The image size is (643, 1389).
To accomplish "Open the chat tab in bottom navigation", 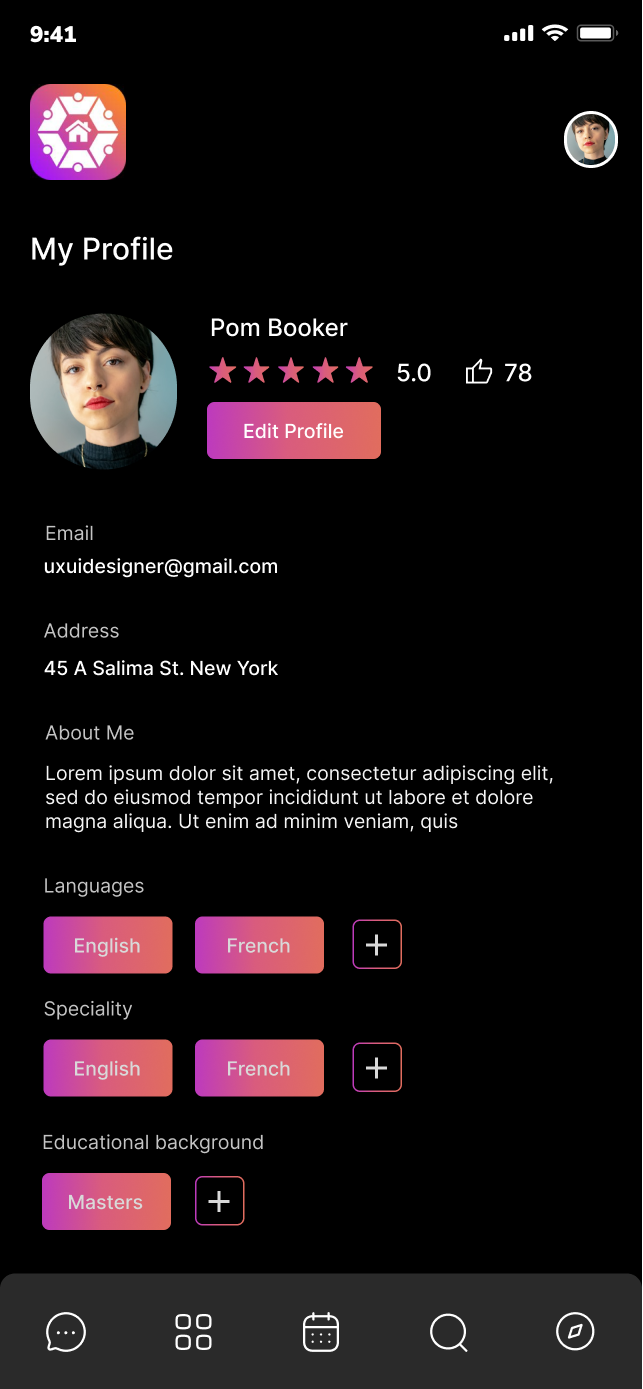I will (x=66, y=1332).
